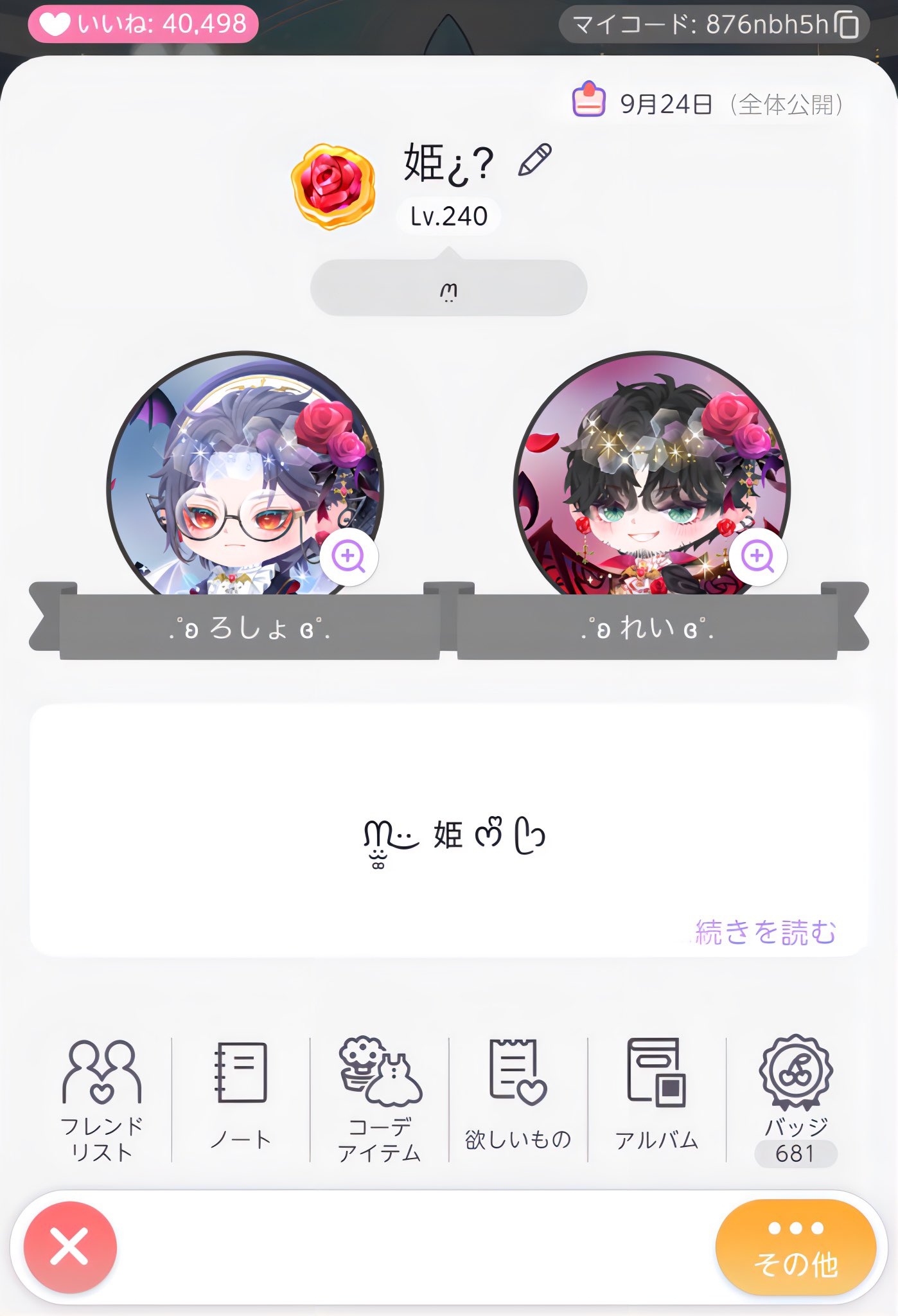Open フレンドリスト friend list
The height and width of the screenshot is (1316, 898).
coord(101,1100)
